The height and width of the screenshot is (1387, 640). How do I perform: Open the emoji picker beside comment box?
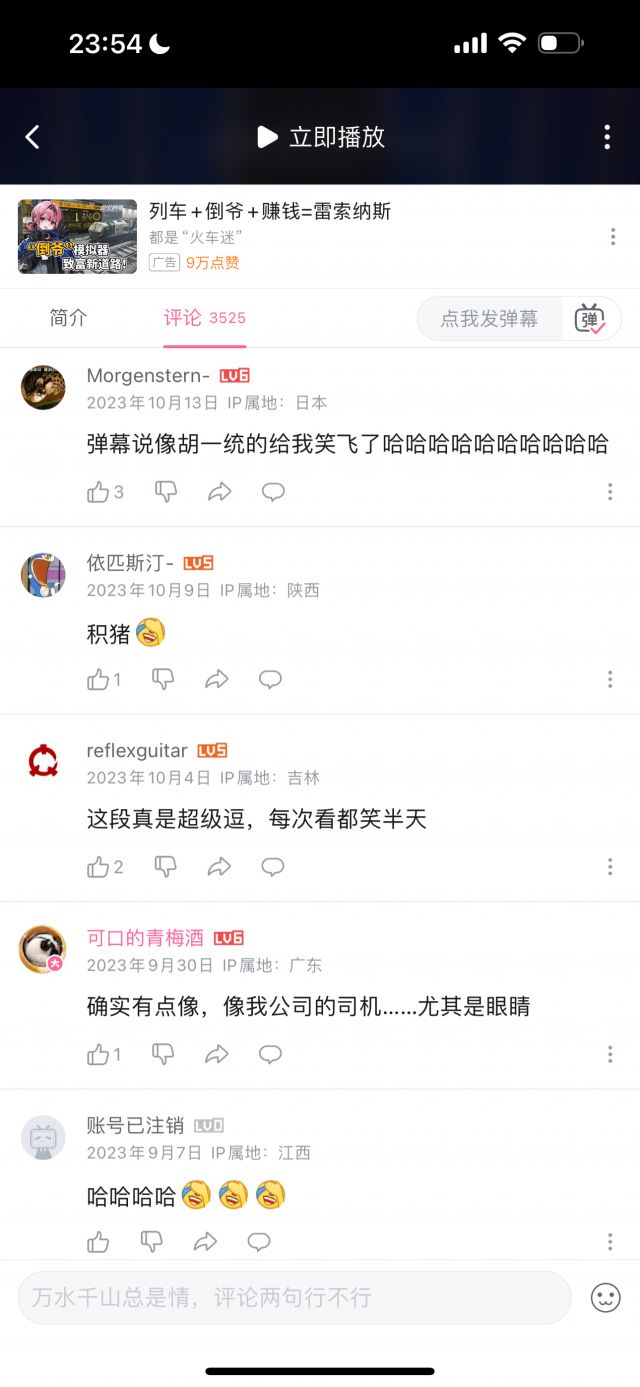605,1298
